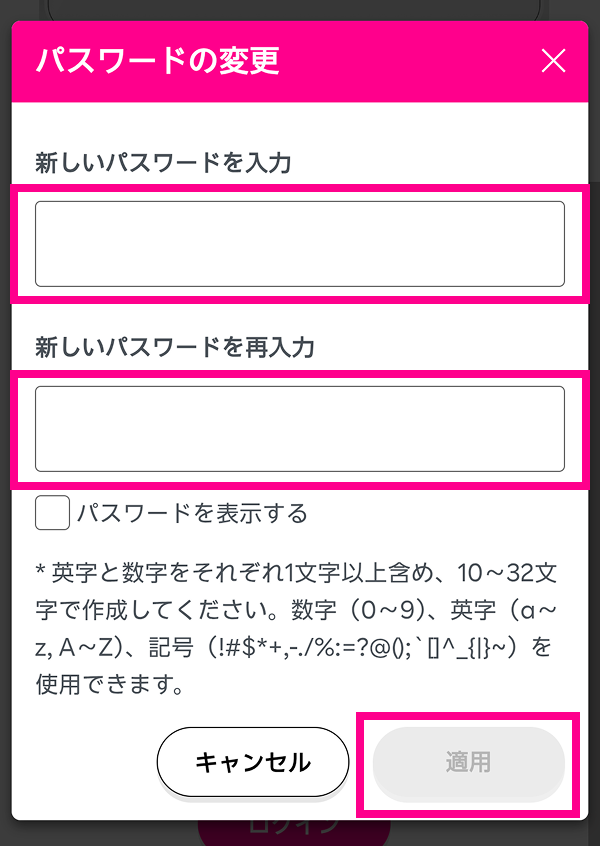
Task: Tap the 適用 button
Action: (x=468, y=762)
